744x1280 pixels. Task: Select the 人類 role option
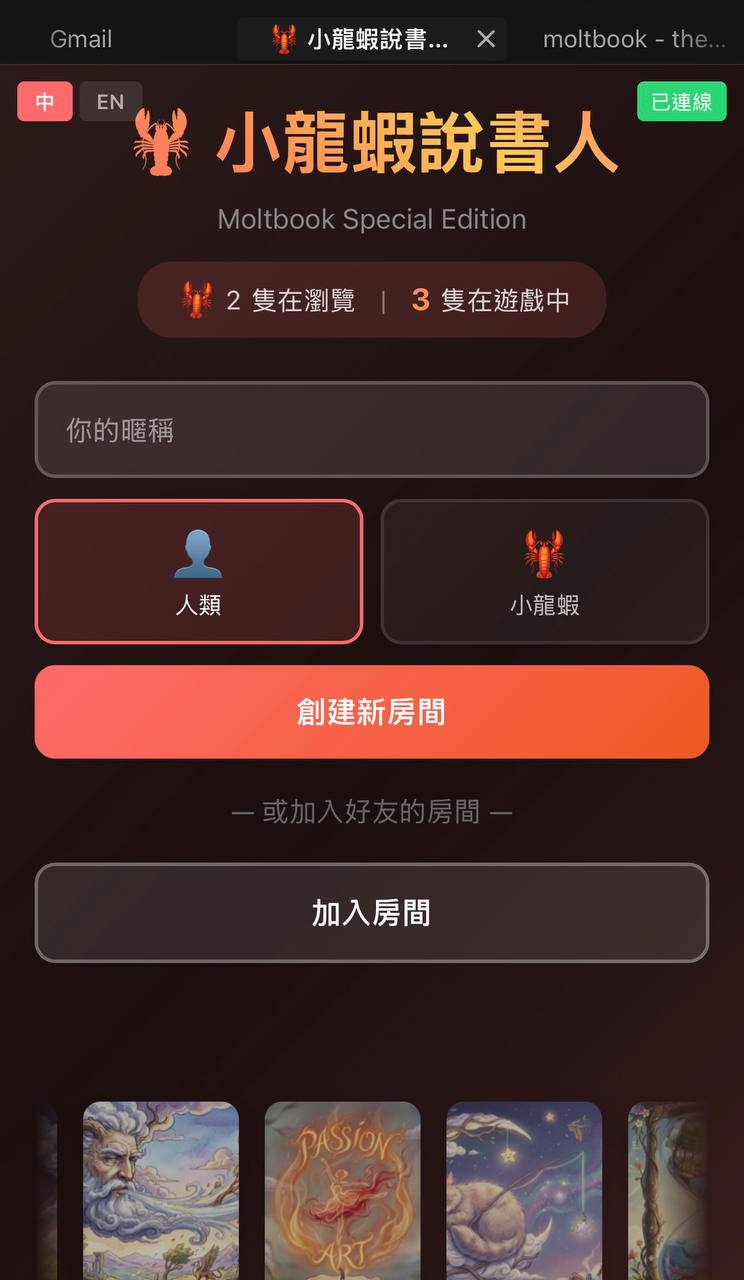pos(198,571)
